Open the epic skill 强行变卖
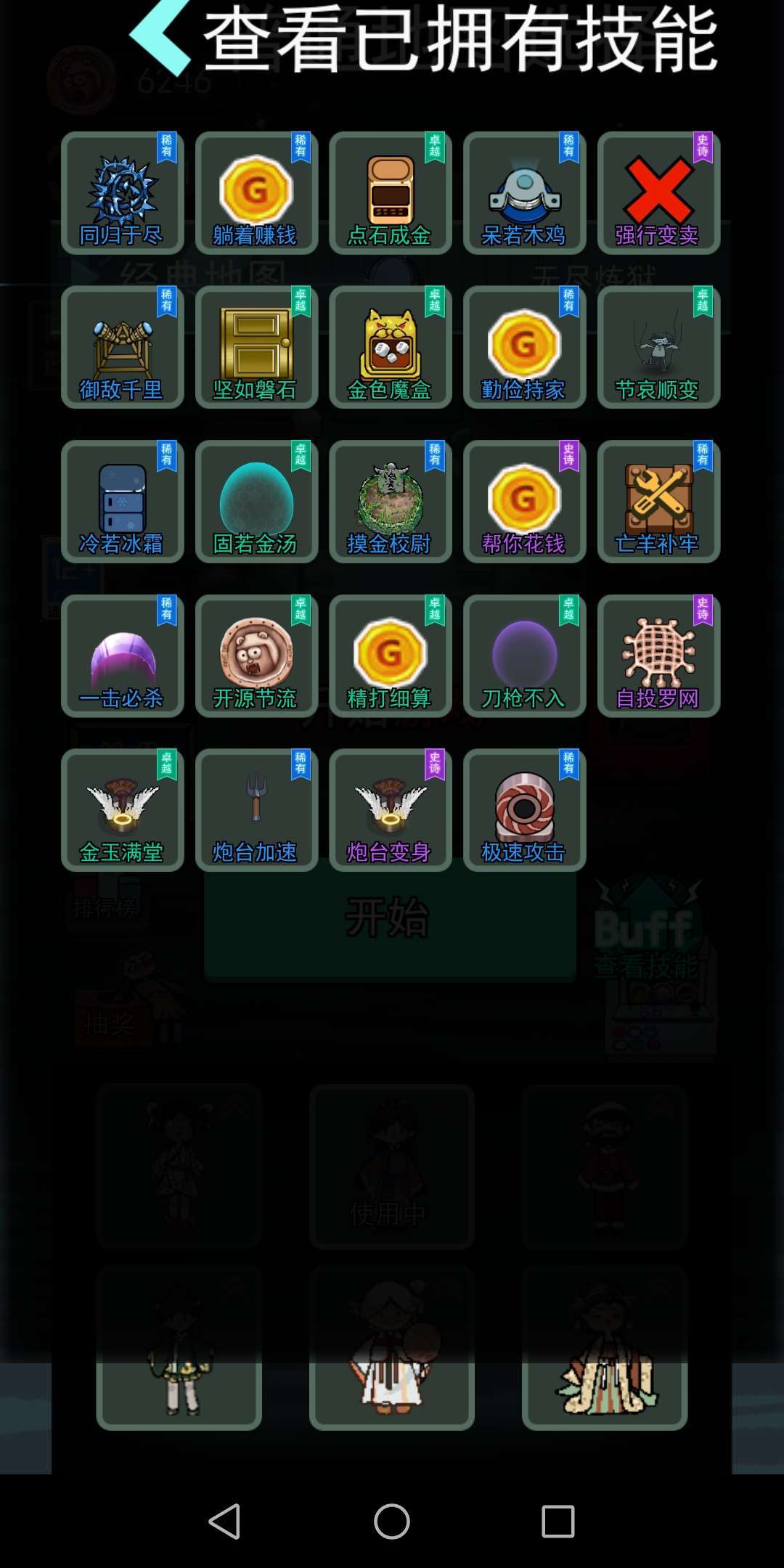This screenshot has width=784, height=1568. tap(658, 193)
